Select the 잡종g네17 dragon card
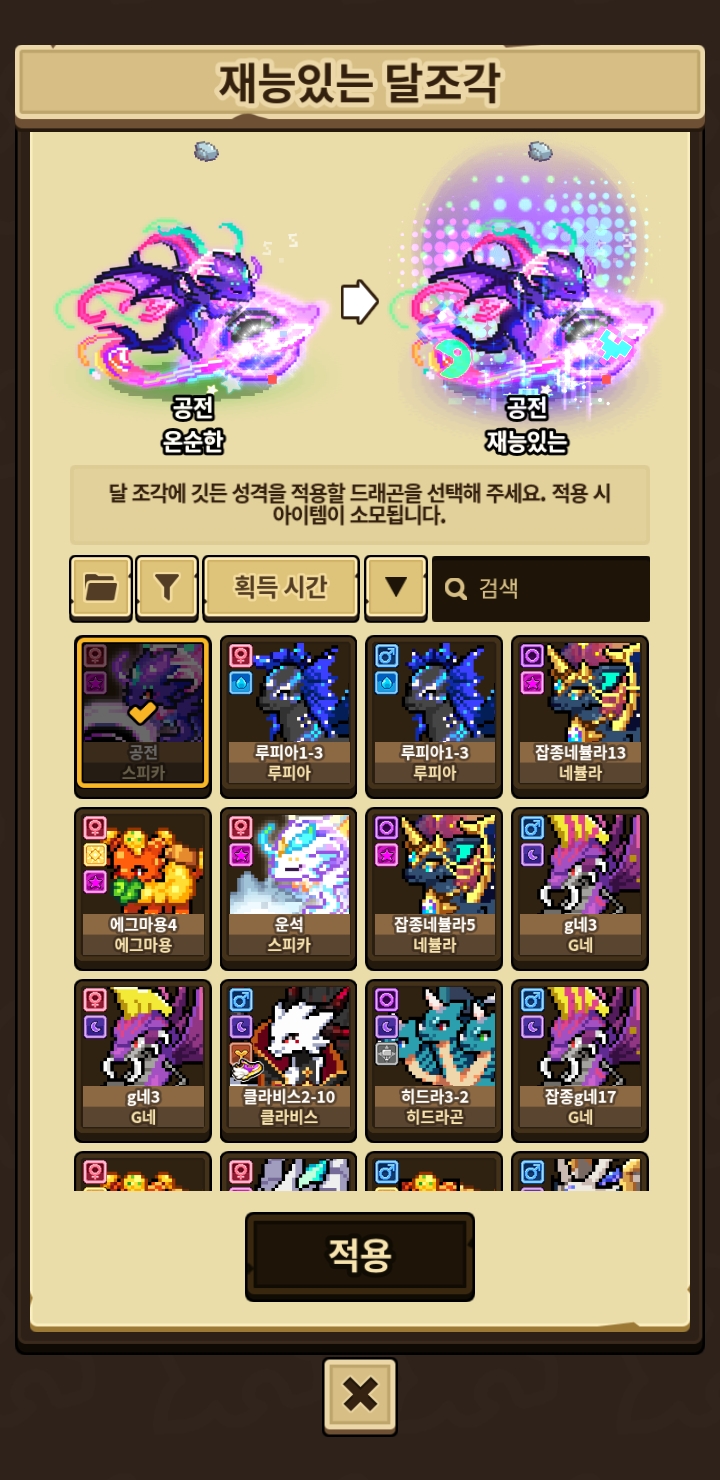720x1480 pixels. pyautogui.click(x=580, y=1057)
